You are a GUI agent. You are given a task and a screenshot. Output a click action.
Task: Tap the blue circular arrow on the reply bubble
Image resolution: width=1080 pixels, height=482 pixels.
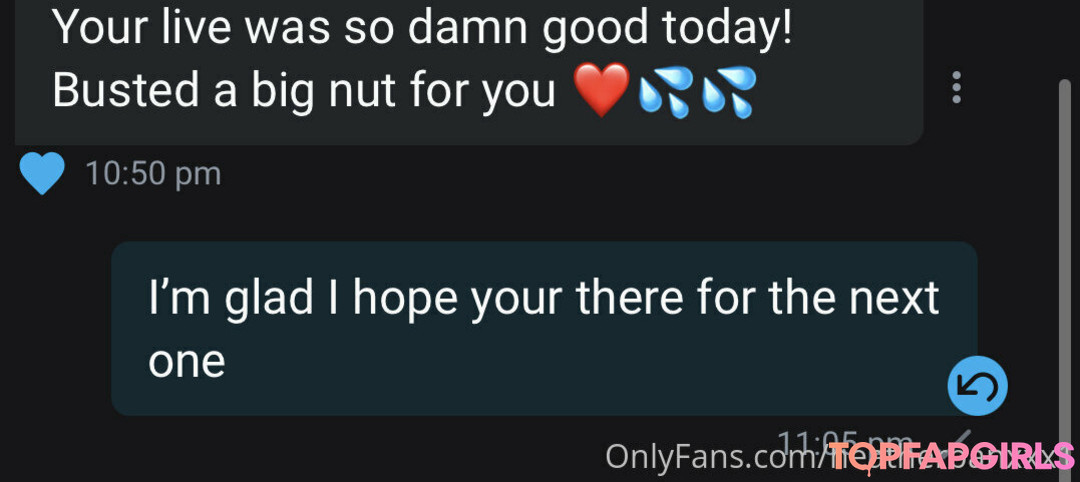977,386
